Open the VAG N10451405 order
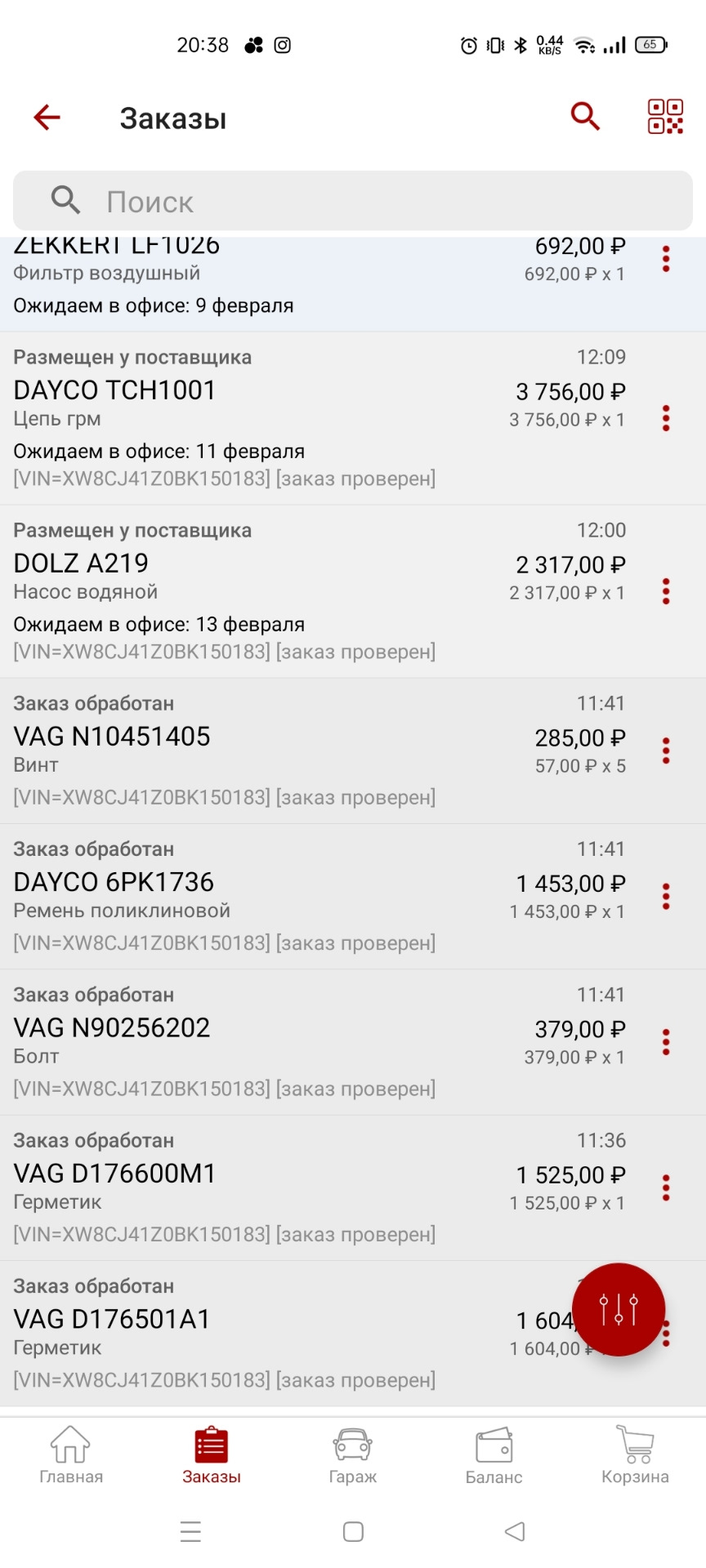Viewport: 706px width, 1568px height. point(245,750)
